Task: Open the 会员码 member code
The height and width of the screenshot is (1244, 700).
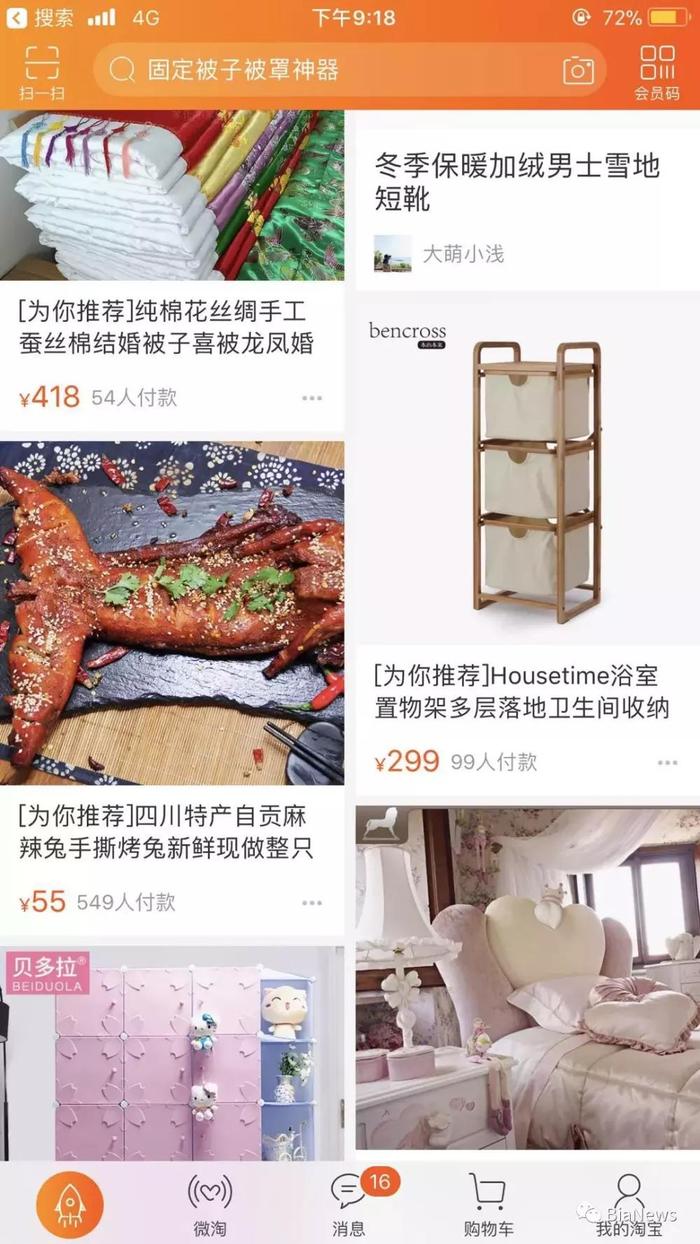Action: point(657,72)
